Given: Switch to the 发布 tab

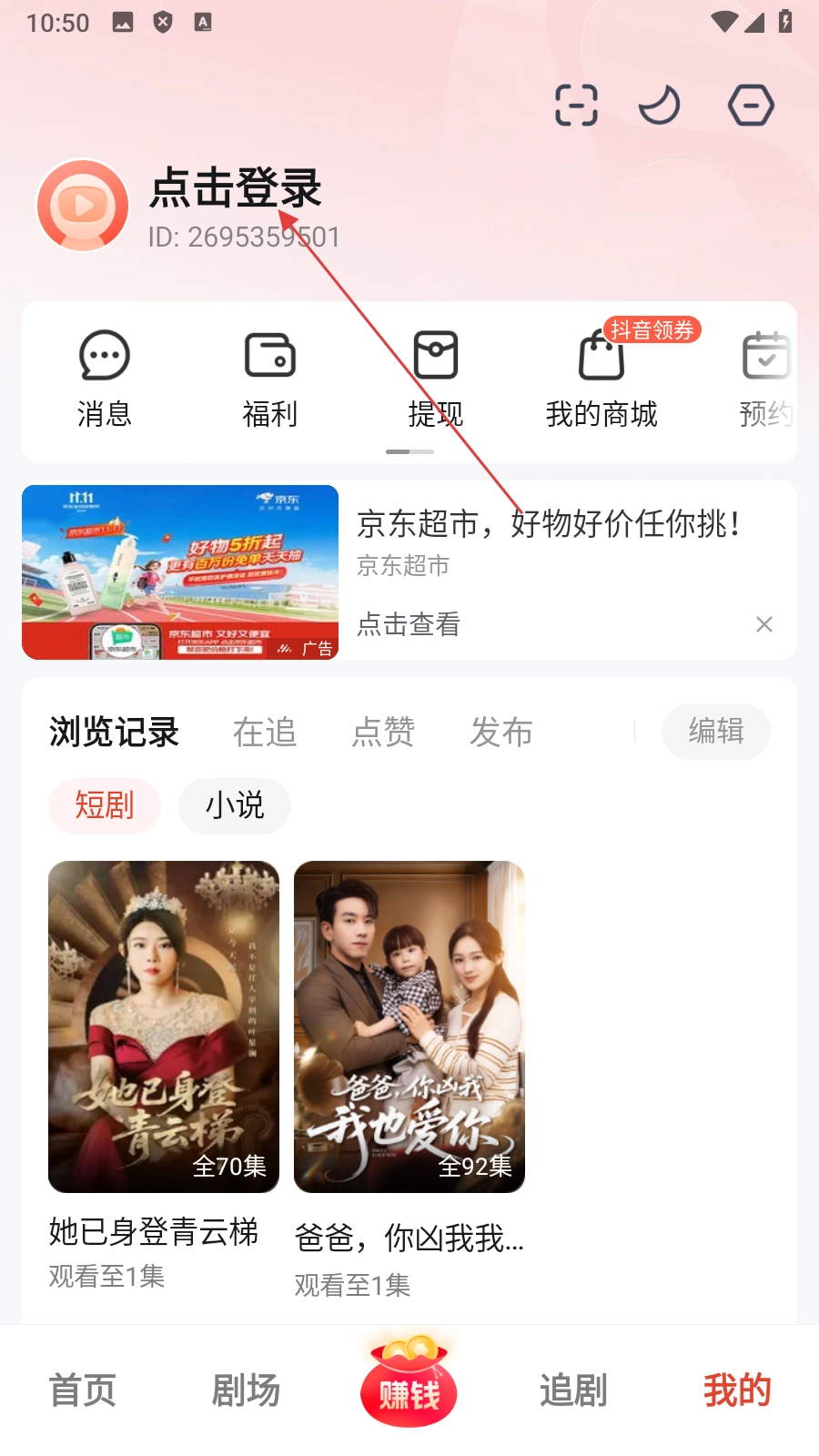Looking at the screenshot, I should [501, 733].
